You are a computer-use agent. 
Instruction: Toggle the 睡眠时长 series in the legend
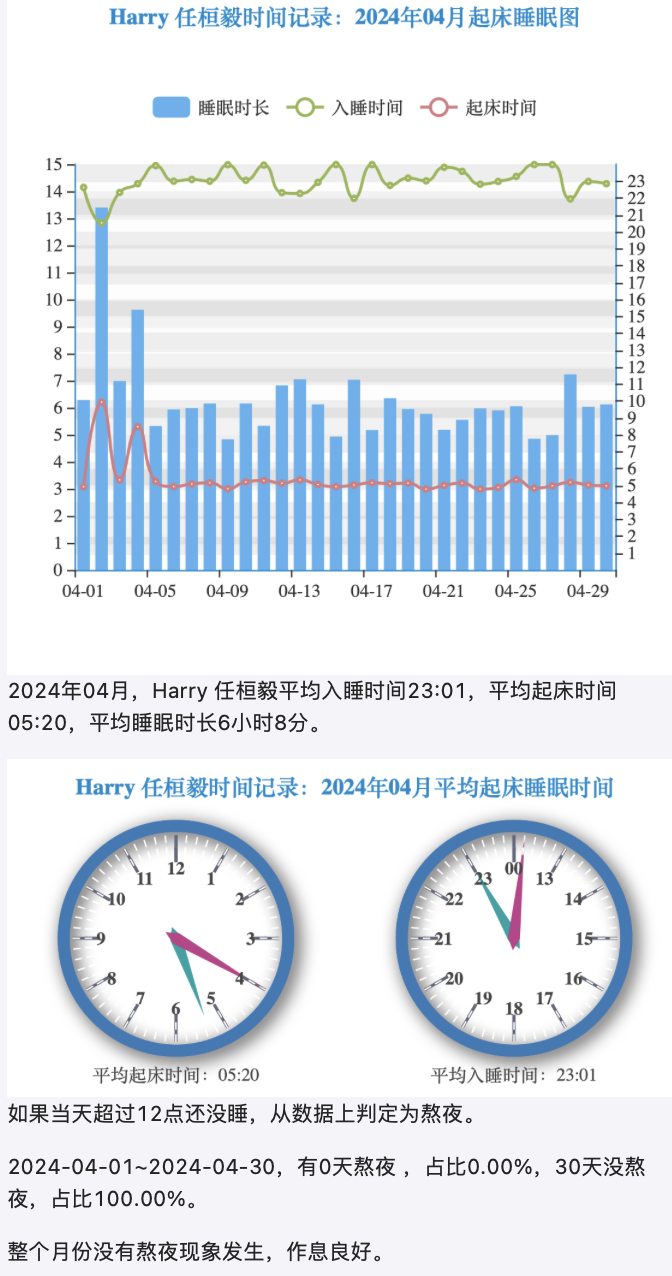[x=211, y=108]
